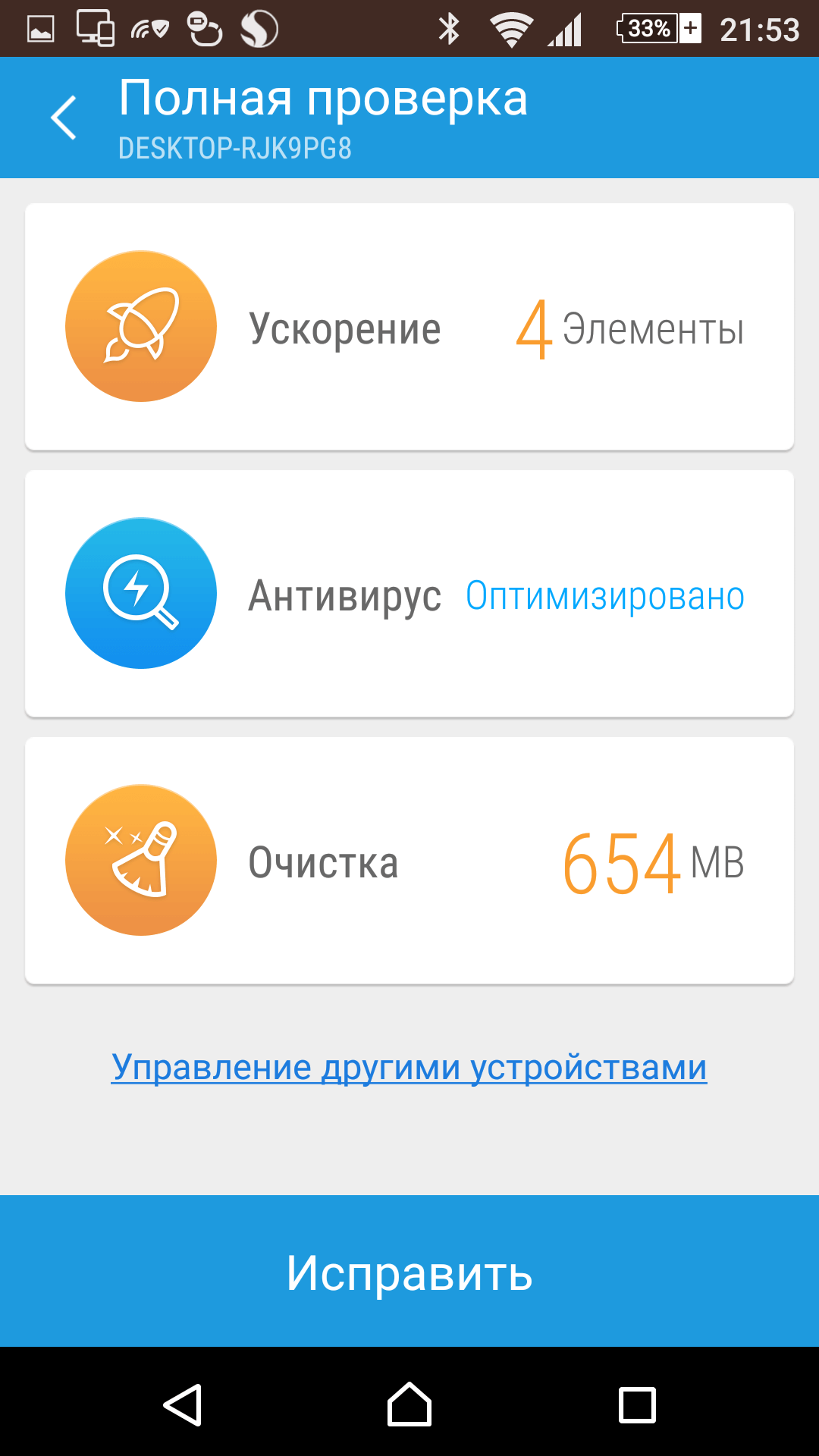The width and height of the screenshot is (819, 1456).
Task: Go back from Полная проверка screen
Action: (x=64, y=118)
